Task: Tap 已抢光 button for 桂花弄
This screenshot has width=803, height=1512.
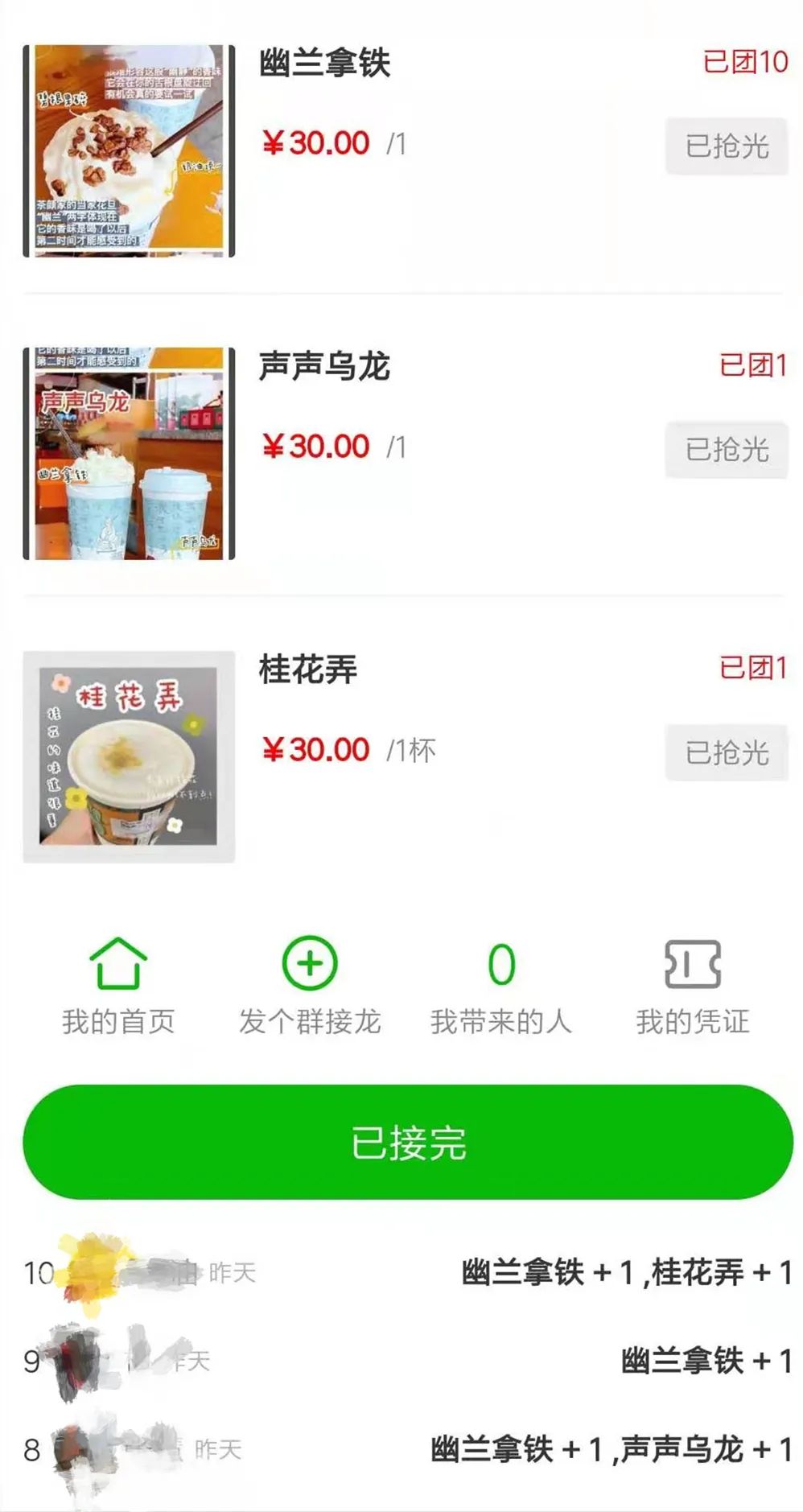Action: tap(727, 752)
